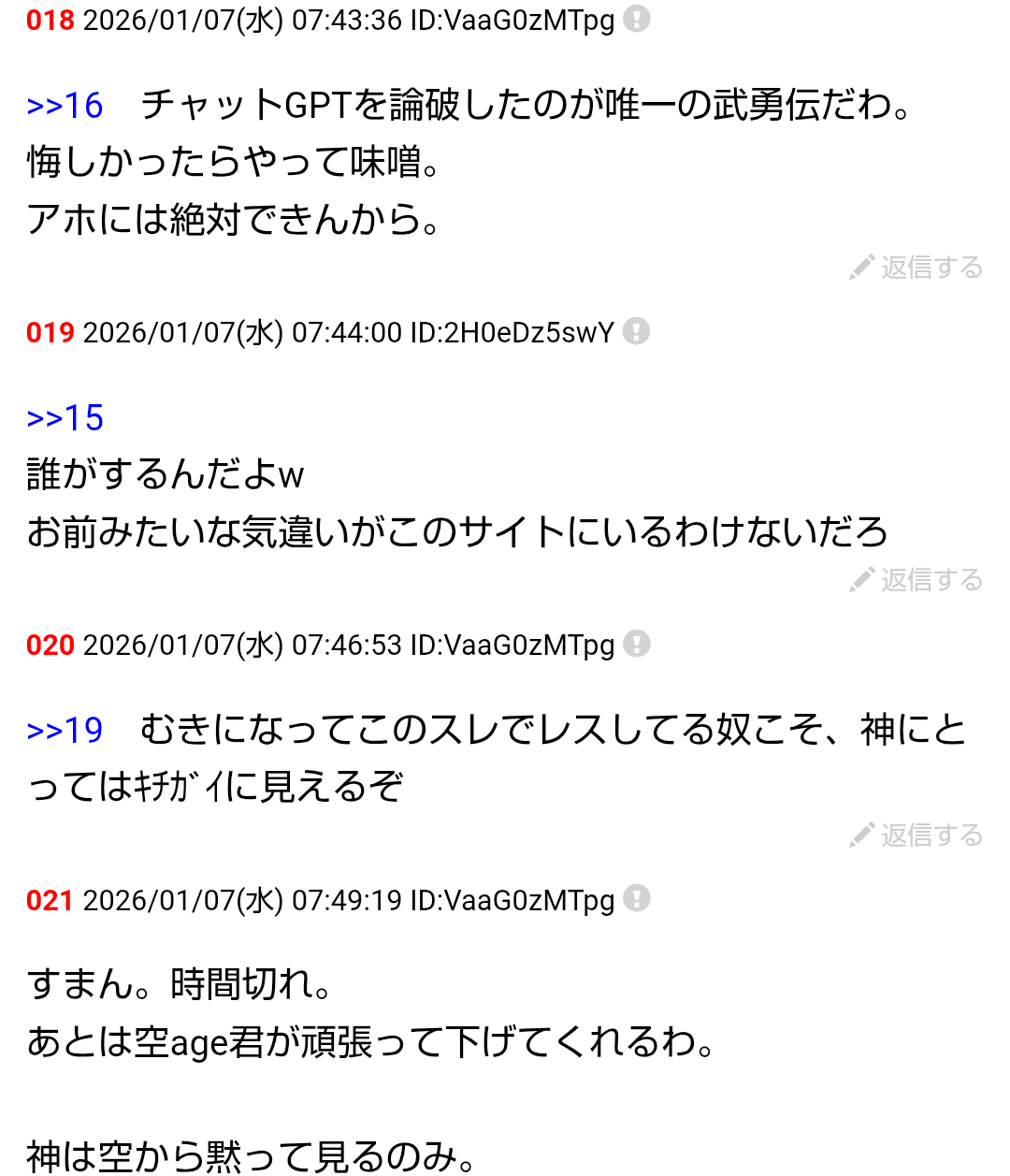
Task: Follow the >>15 anchor link in post 019
Action: [x=65, y=418]
